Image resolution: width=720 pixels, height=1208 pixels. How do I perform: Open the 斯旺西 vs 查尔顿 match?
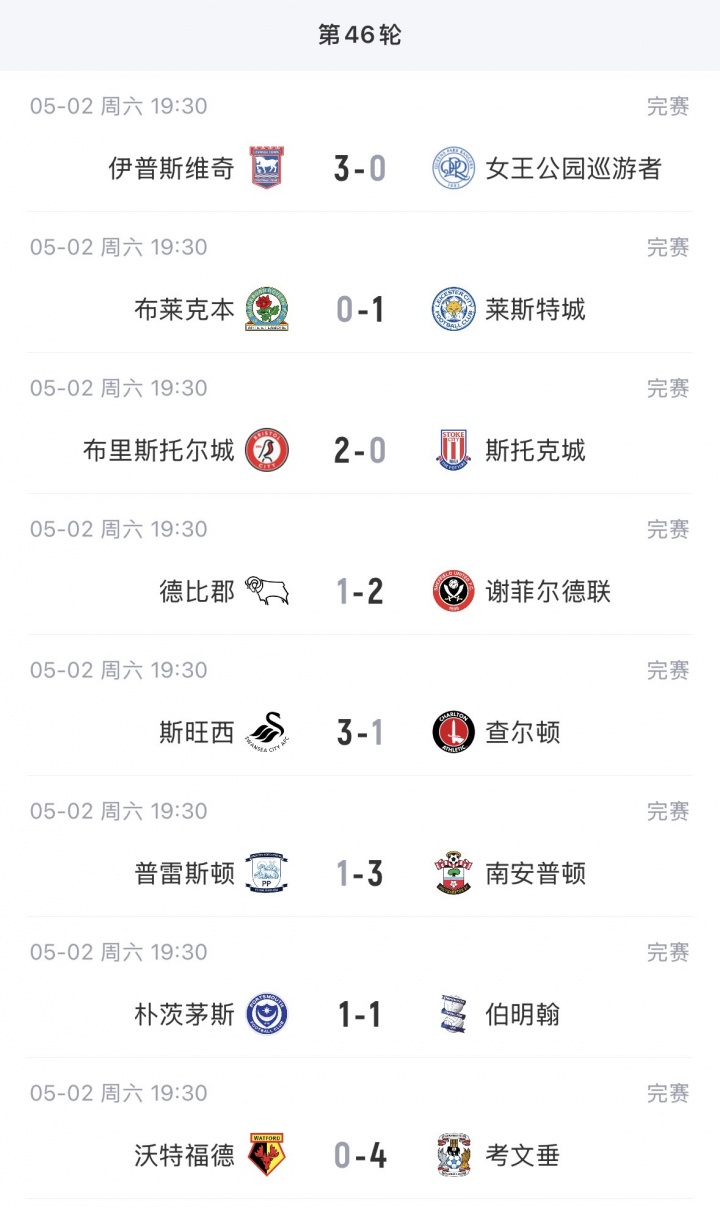coord(360,705)
